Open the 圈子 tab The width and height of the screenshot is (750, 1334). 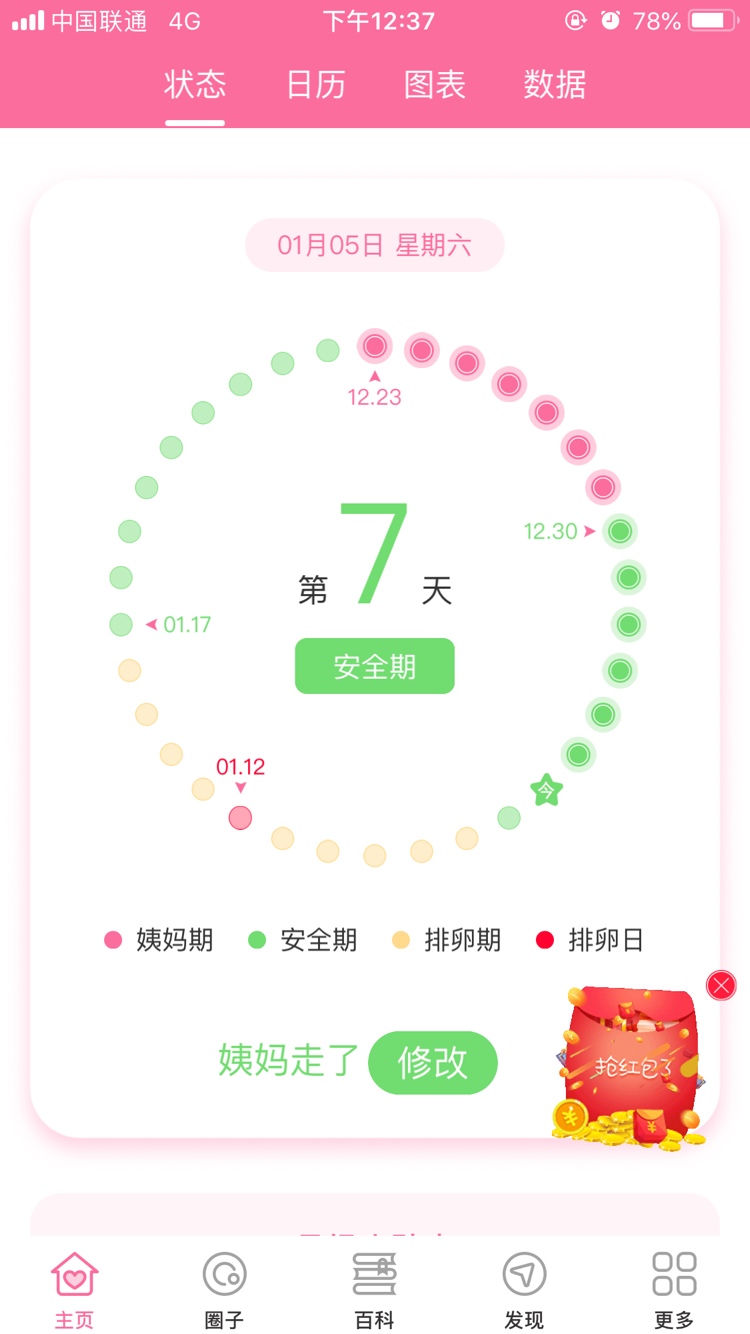pyautogui.click(x=225, y=1290)
